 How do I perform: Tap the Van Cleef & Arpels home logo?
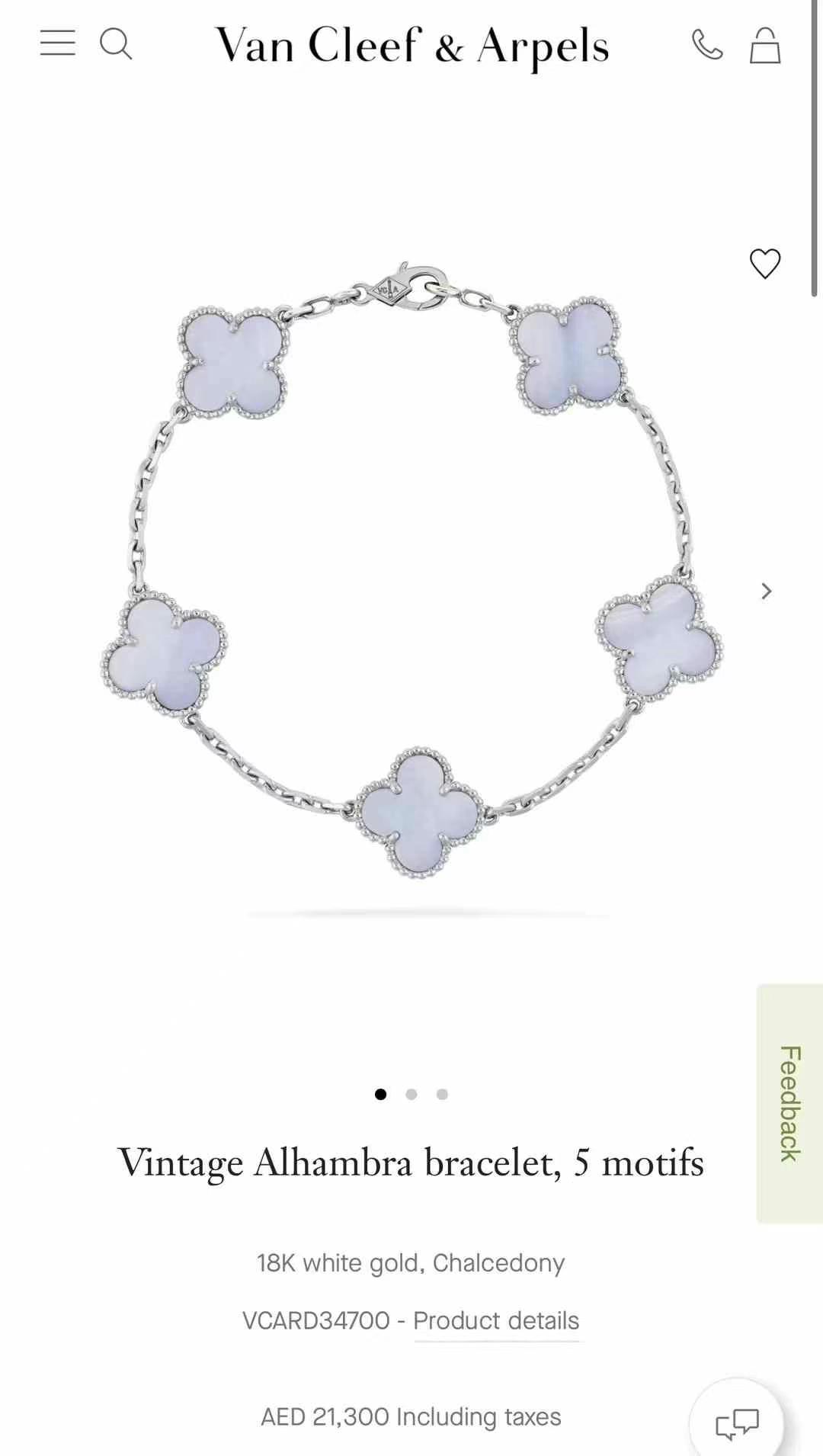pyautogui.click(x=411, y=46)
